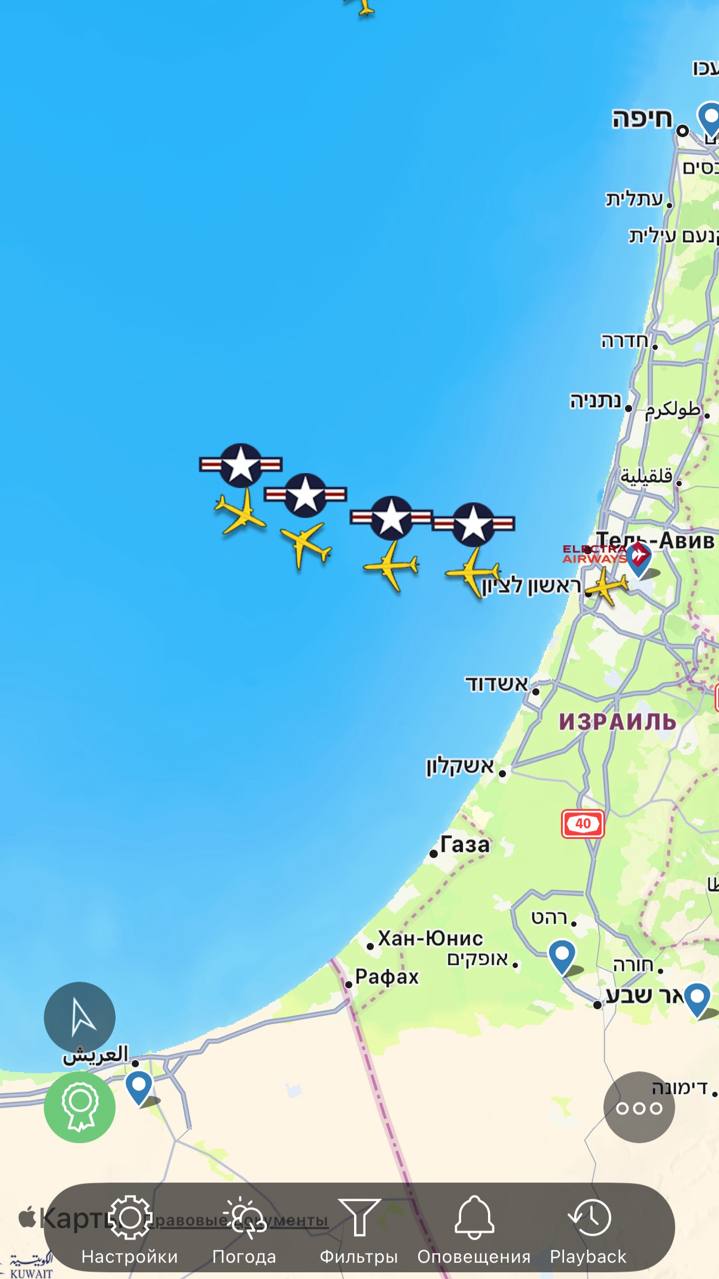Select the westernmost US military aircraft
Screen dimensions: 719x1279
coord(241,512)
